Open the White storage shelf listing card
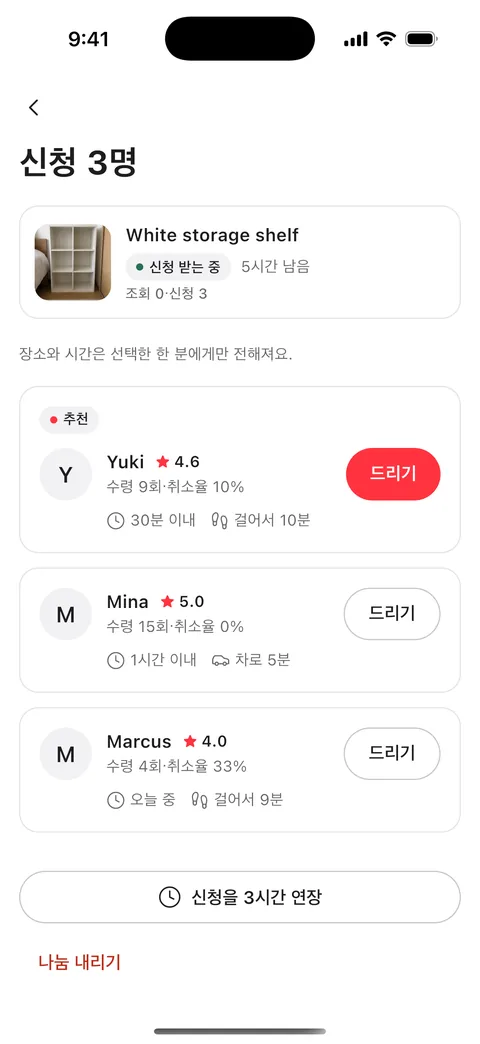This screenshot has width=480, height=1044. 240,262
